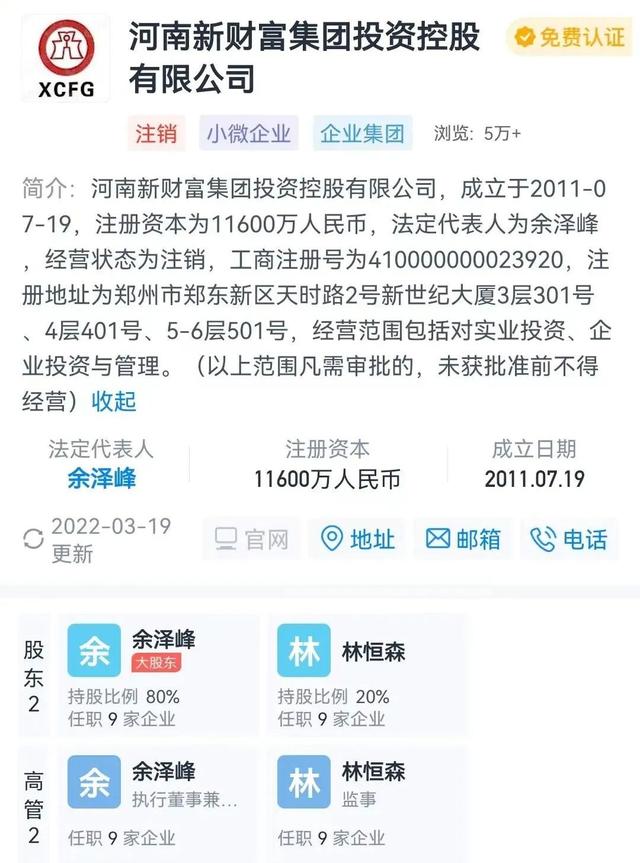640x863 pixels.
Task: Open executive card 余泽峰 执行董事
Action: (158, 804)
